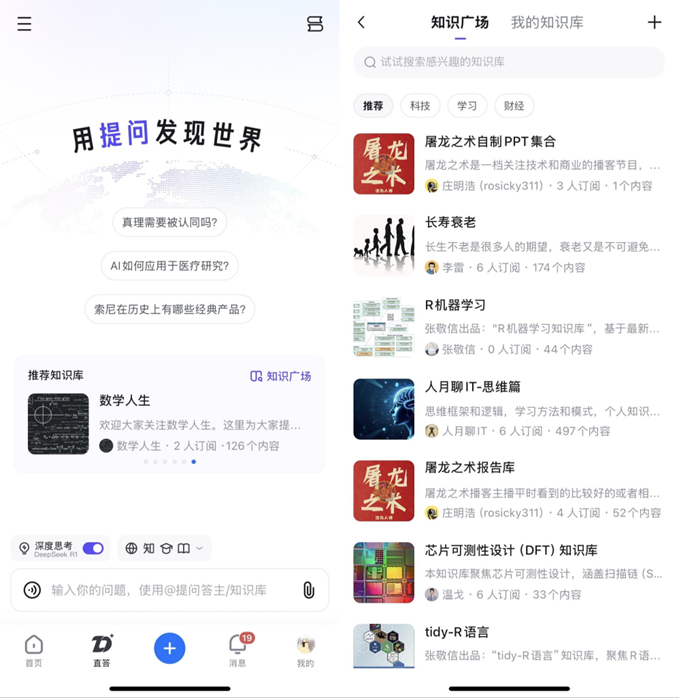Image resolution: width=679 pixels, height=698 pixels.
Task: Open 芯片可测性设计 (DFT) 知识库
Action: 508,572
